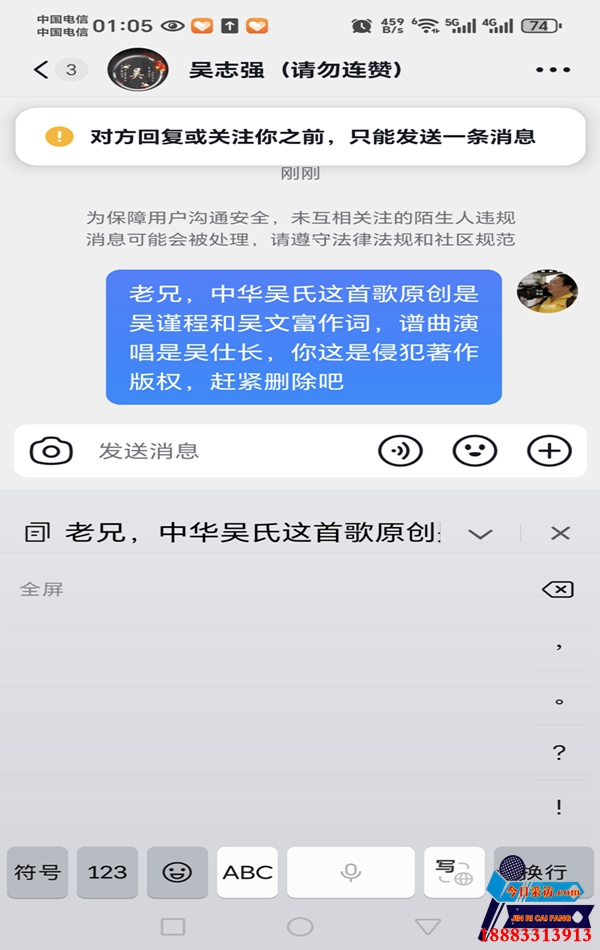Delete the last character with backspace
This screenshot has height=950, width=600.
click(x=557, y=590)
